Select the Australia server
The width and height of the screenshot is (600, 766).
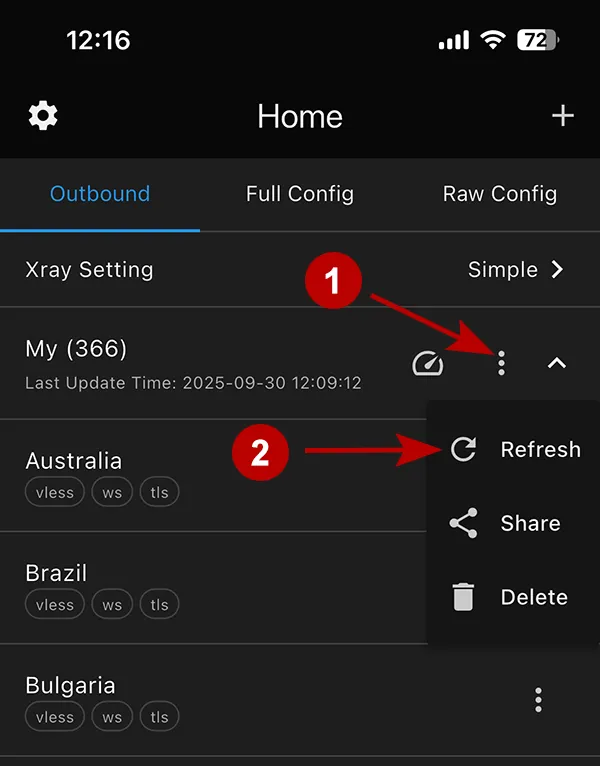tap(200, 475)
